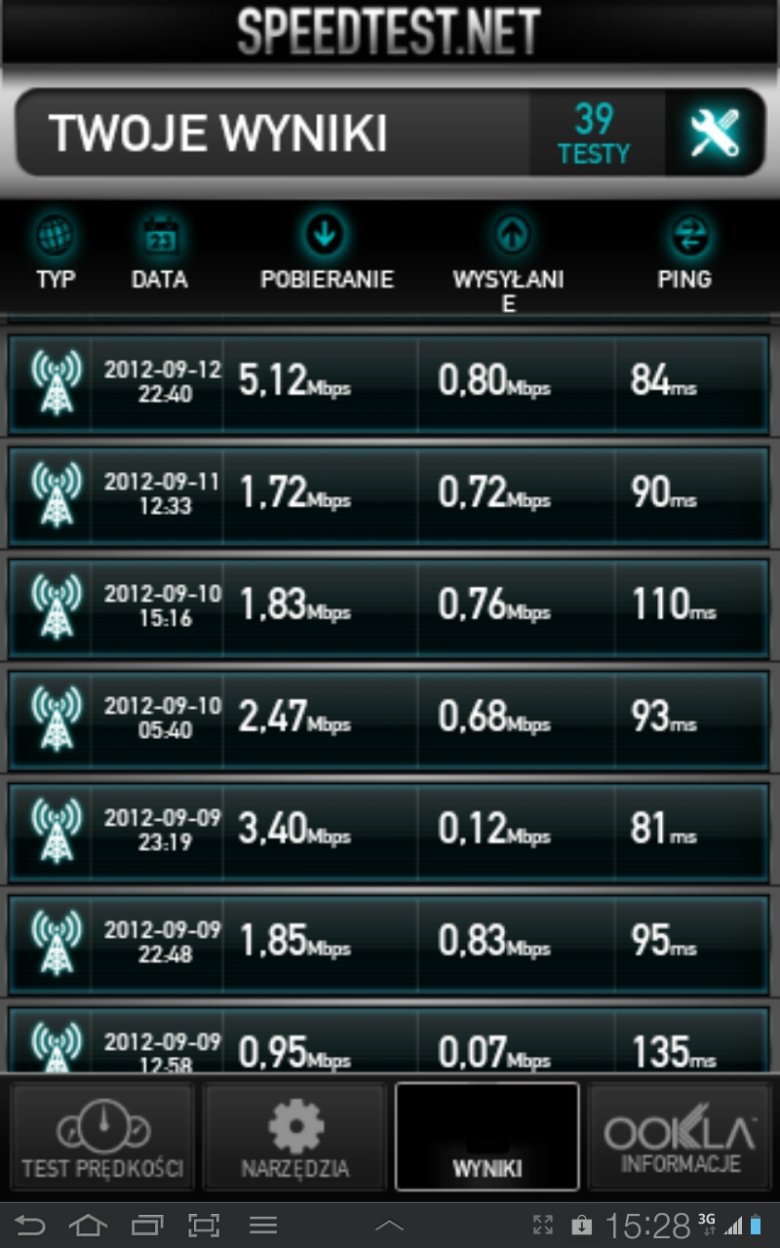Image resolution: width=780 pixels, height=1248 pixels.
Task: Go back using the system back button
Action: coord(29,1225)
